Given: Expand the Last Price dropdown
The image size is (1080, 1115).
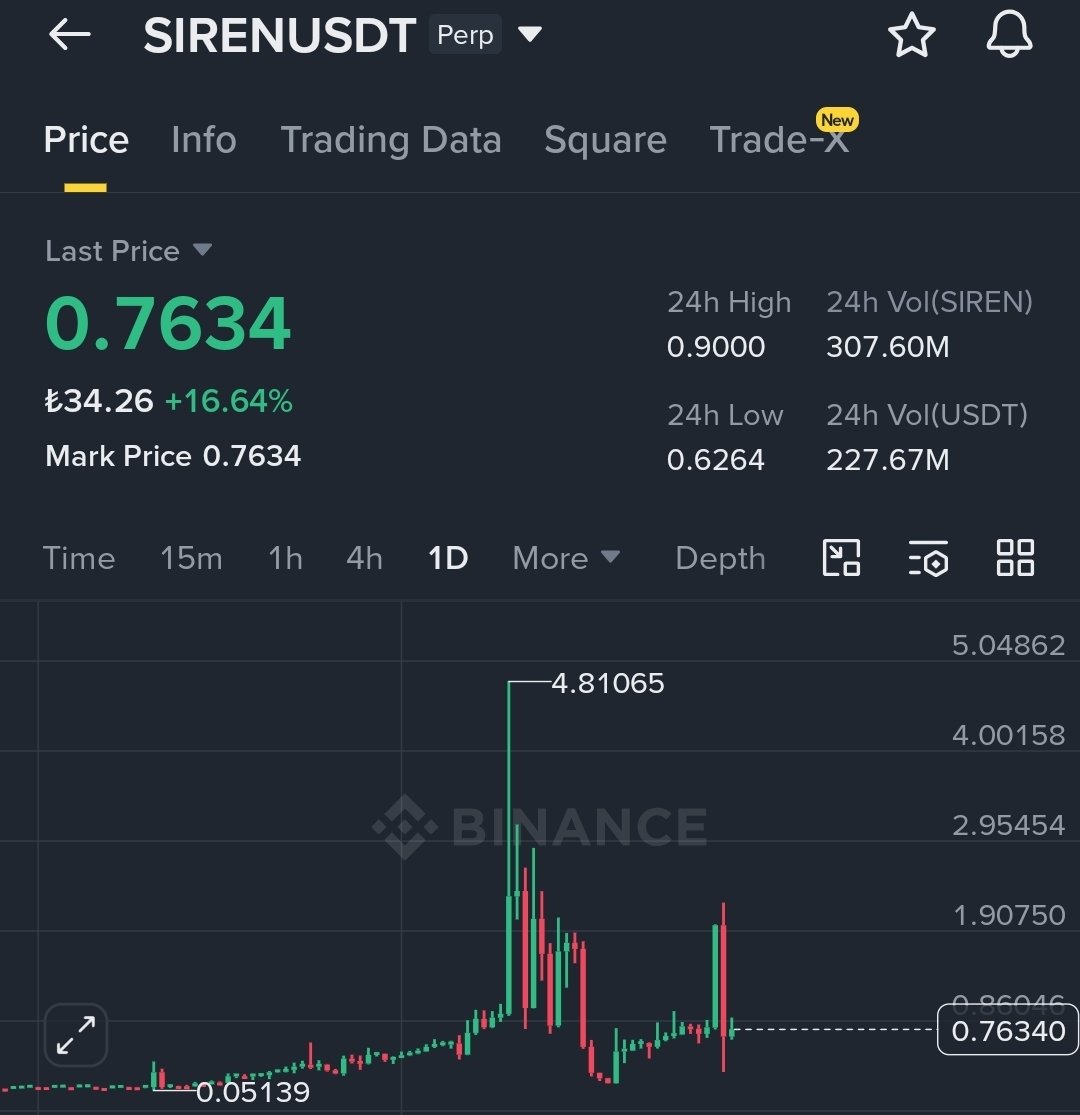Looking at the screenshot, I should click(x=202, y=250).
